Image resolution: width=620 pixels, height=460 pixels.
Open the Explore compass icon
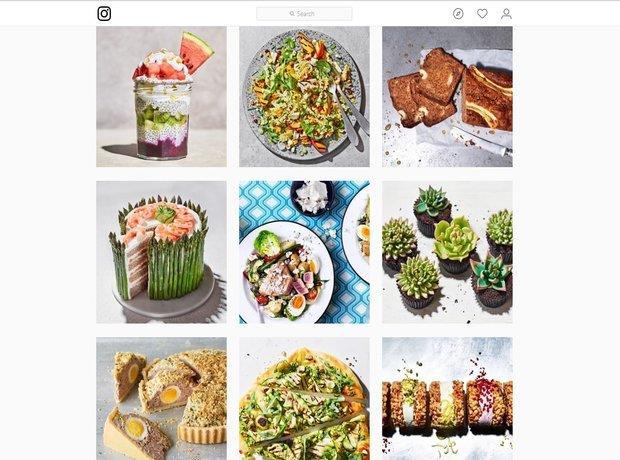pyautogui.click(x=458, y=14)
